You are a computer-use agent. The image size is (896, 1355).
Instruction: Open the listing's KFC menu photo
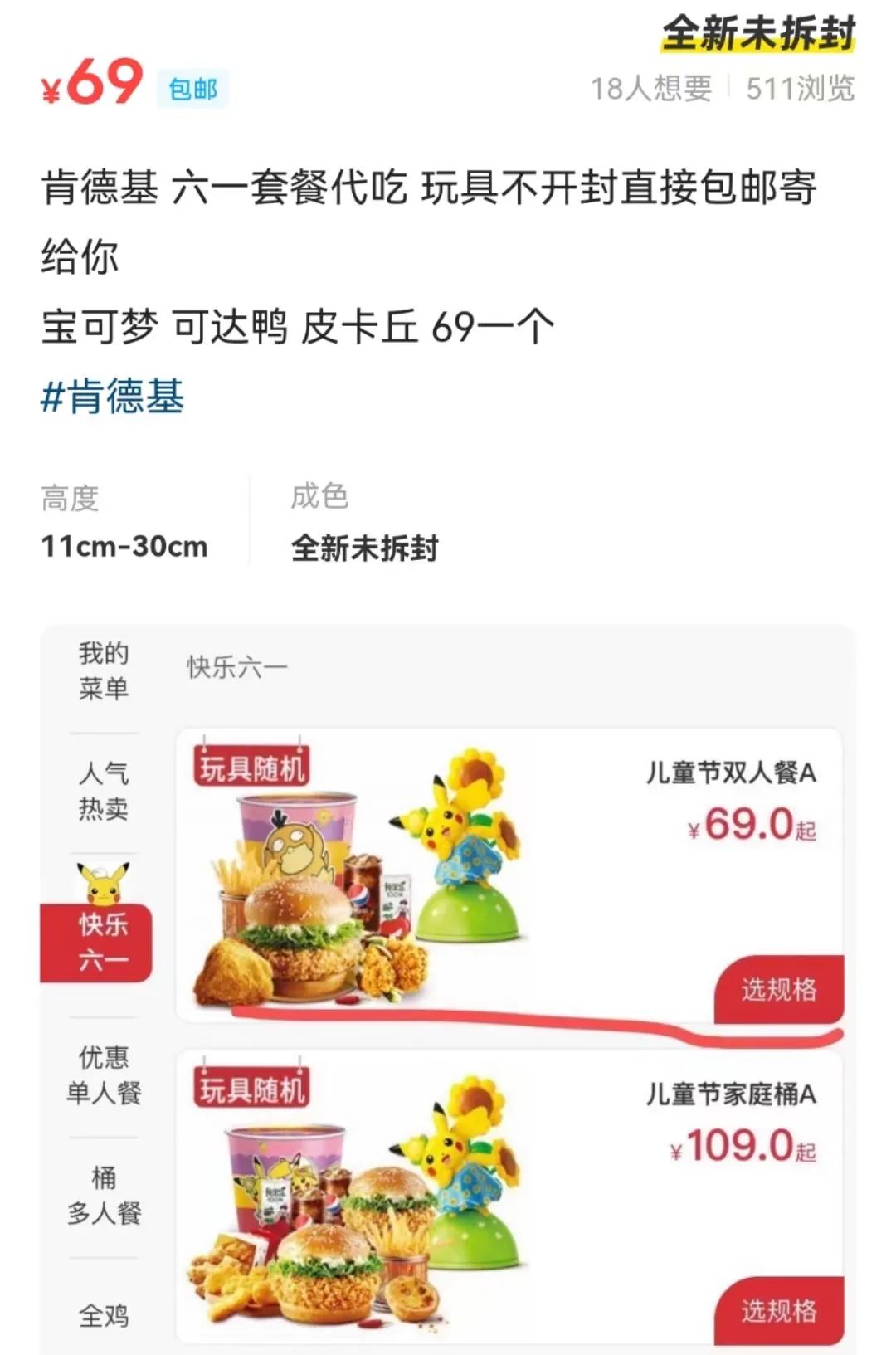point(446,987)
